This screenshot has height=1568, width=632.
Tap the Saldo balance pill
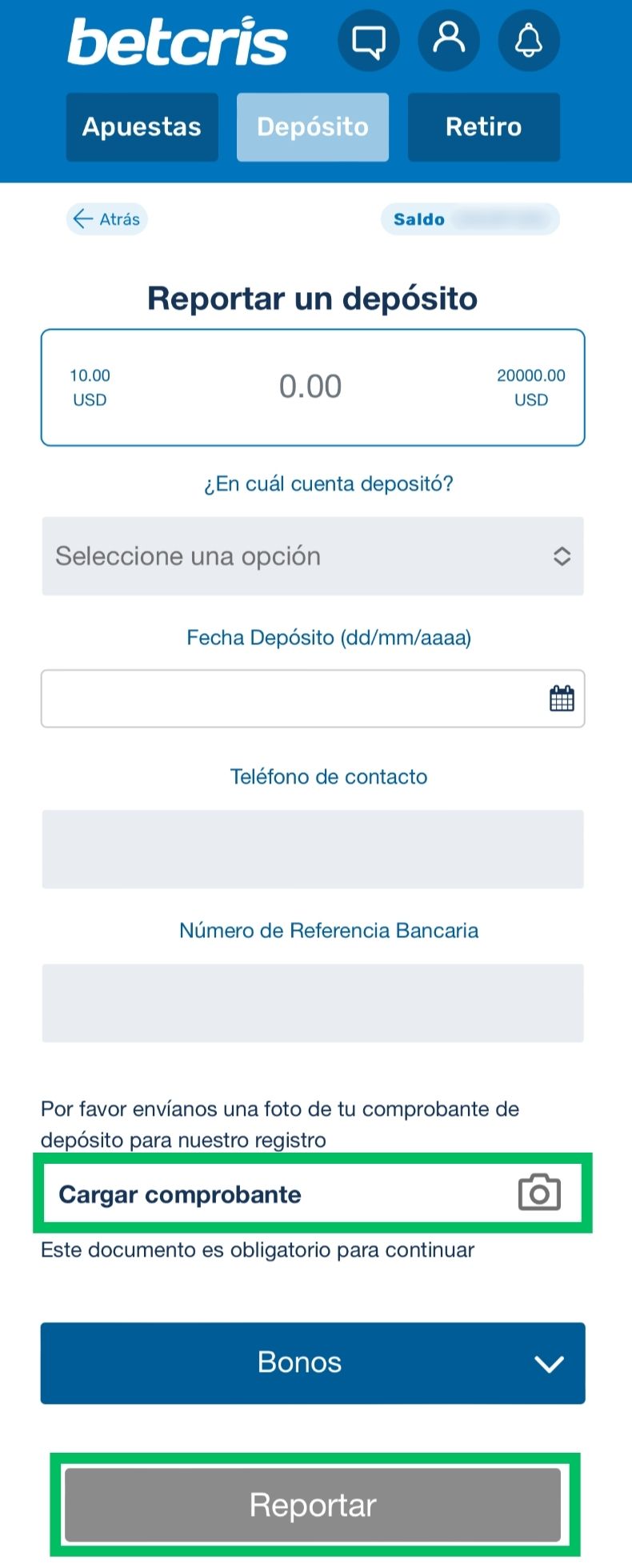tap(470, 219)
